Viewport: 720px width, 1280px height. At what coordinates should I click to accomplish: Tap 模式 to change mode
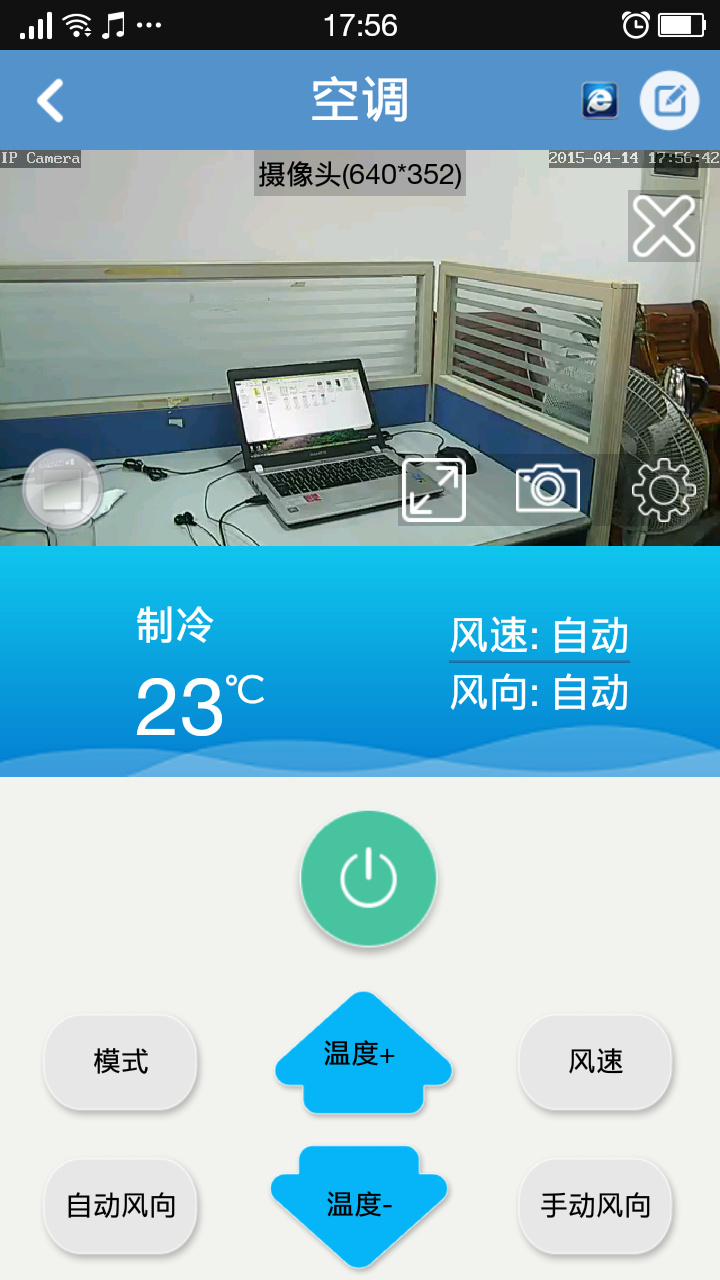[120, 1061]
